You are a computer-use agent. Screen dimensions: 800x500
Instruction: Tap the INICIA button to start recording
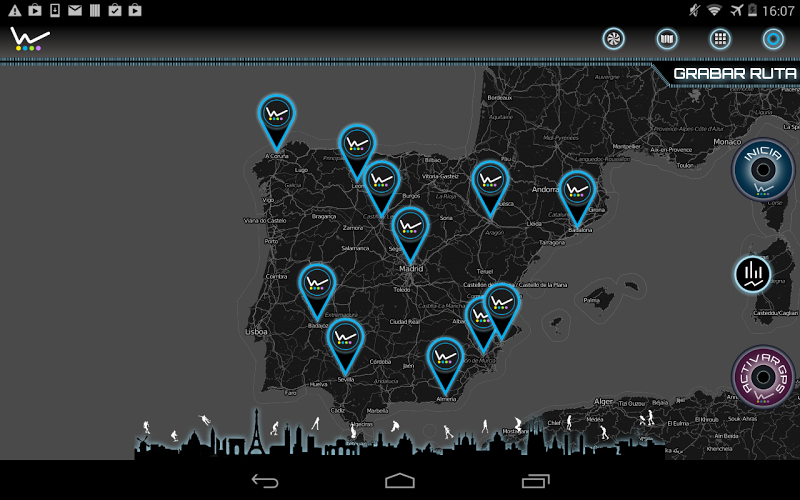(x=763, y=169)
